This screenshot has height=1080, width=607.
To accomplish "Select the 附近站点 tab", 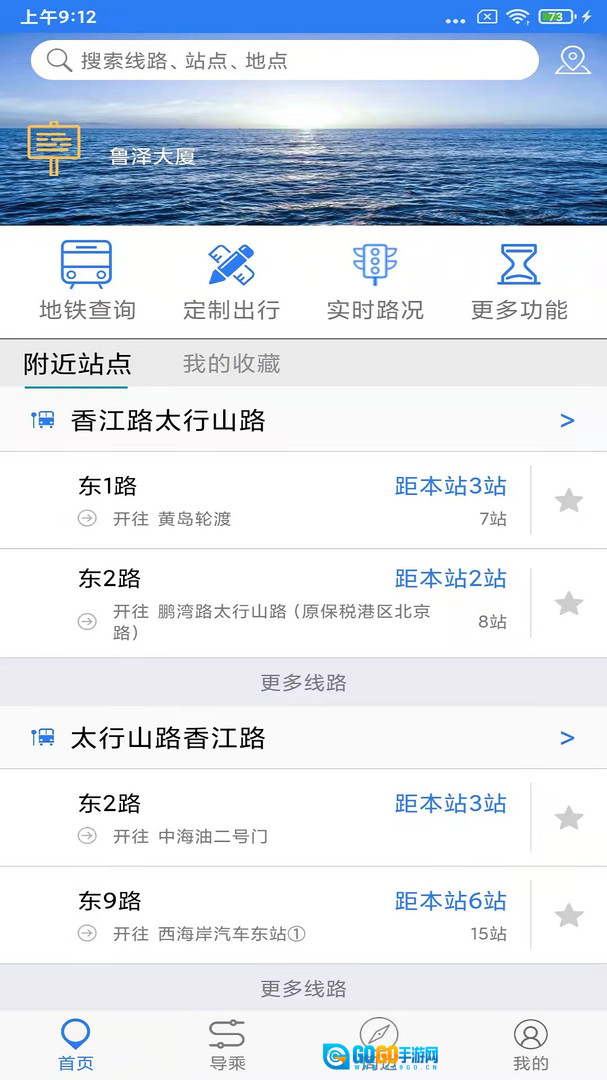I will pos(77,364).
